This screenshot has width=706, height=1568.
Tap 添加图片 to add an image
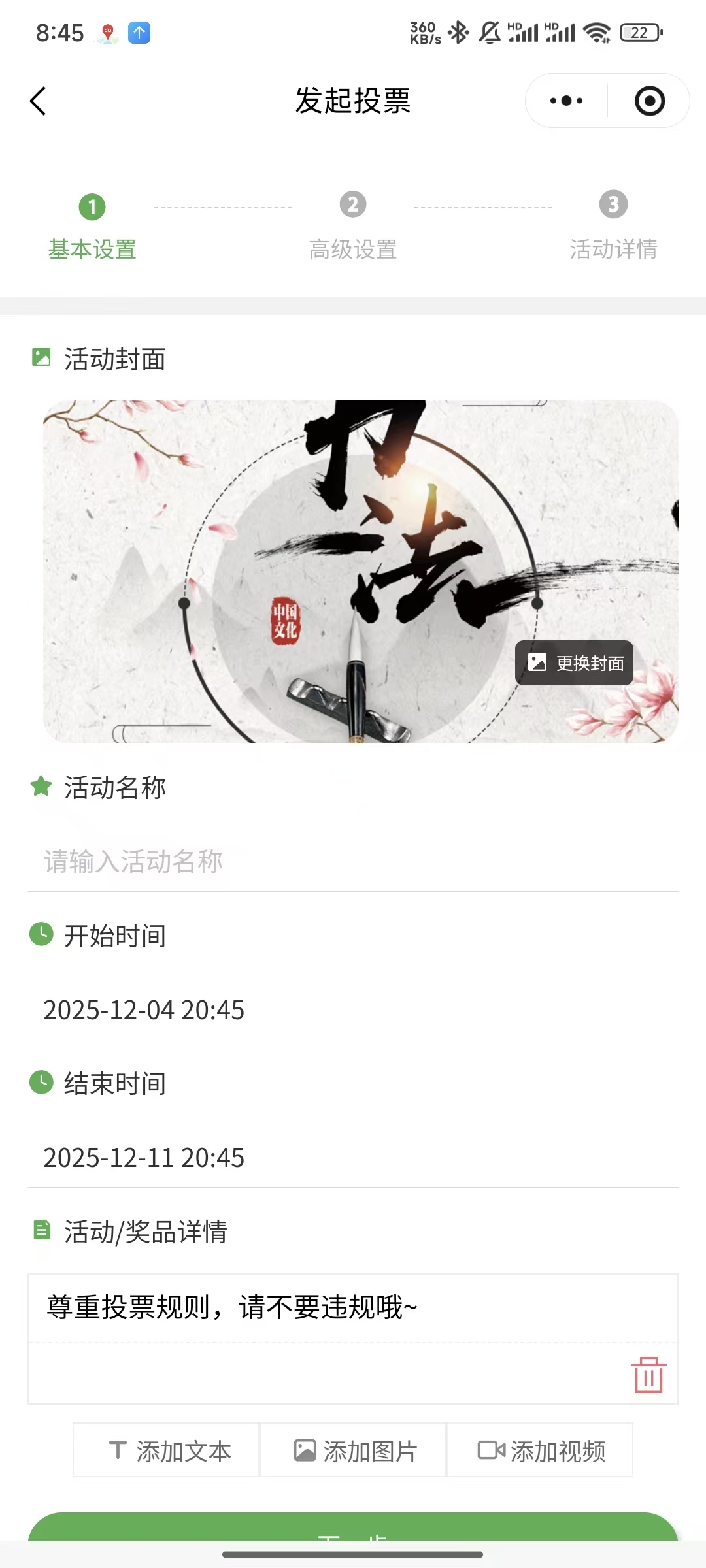click(354, 1451)
